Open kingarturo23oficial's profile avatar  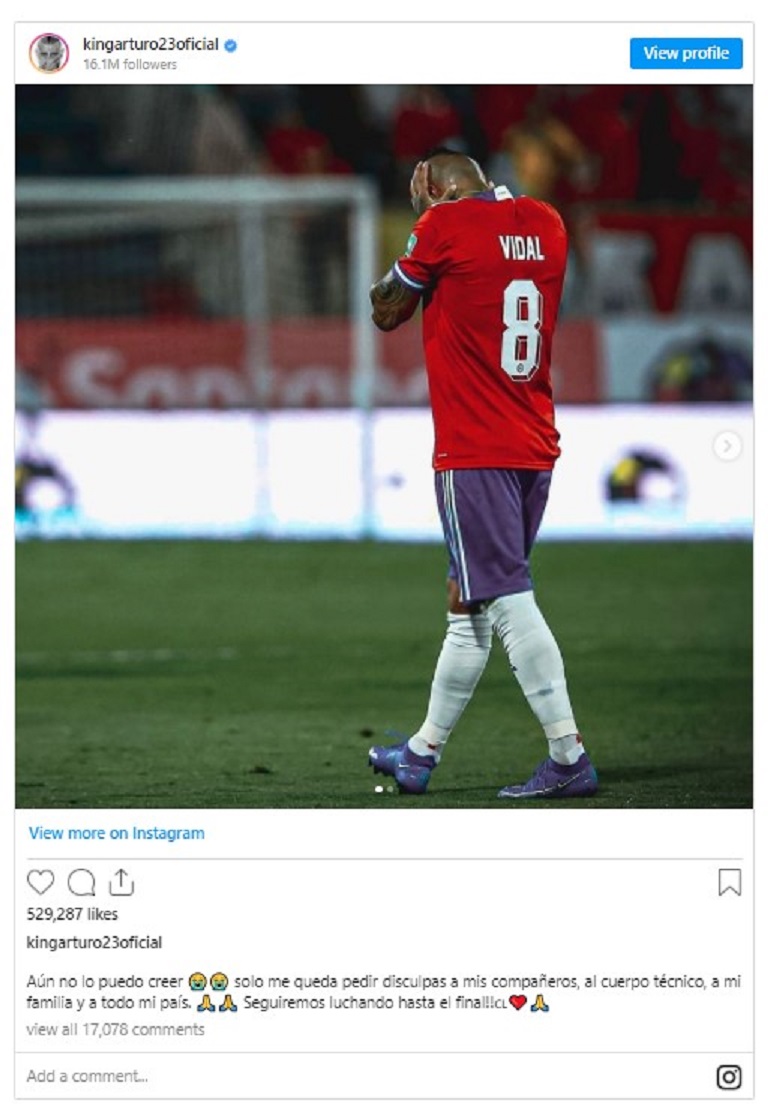click(48, 53)
